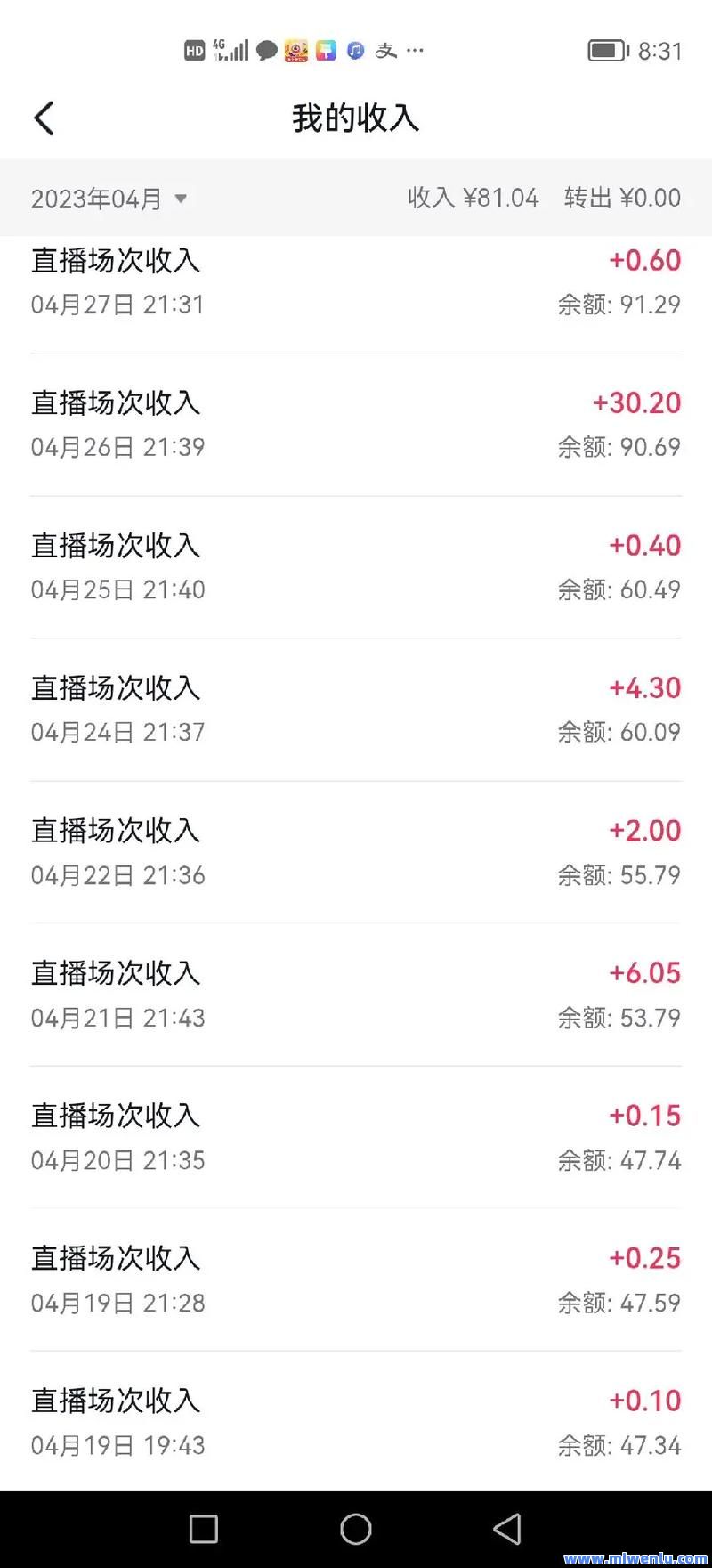Open the 04月21日 21:43 +6.05 record
The width and height of the screenshot is (712, 1568).
[x=356, y=995]
